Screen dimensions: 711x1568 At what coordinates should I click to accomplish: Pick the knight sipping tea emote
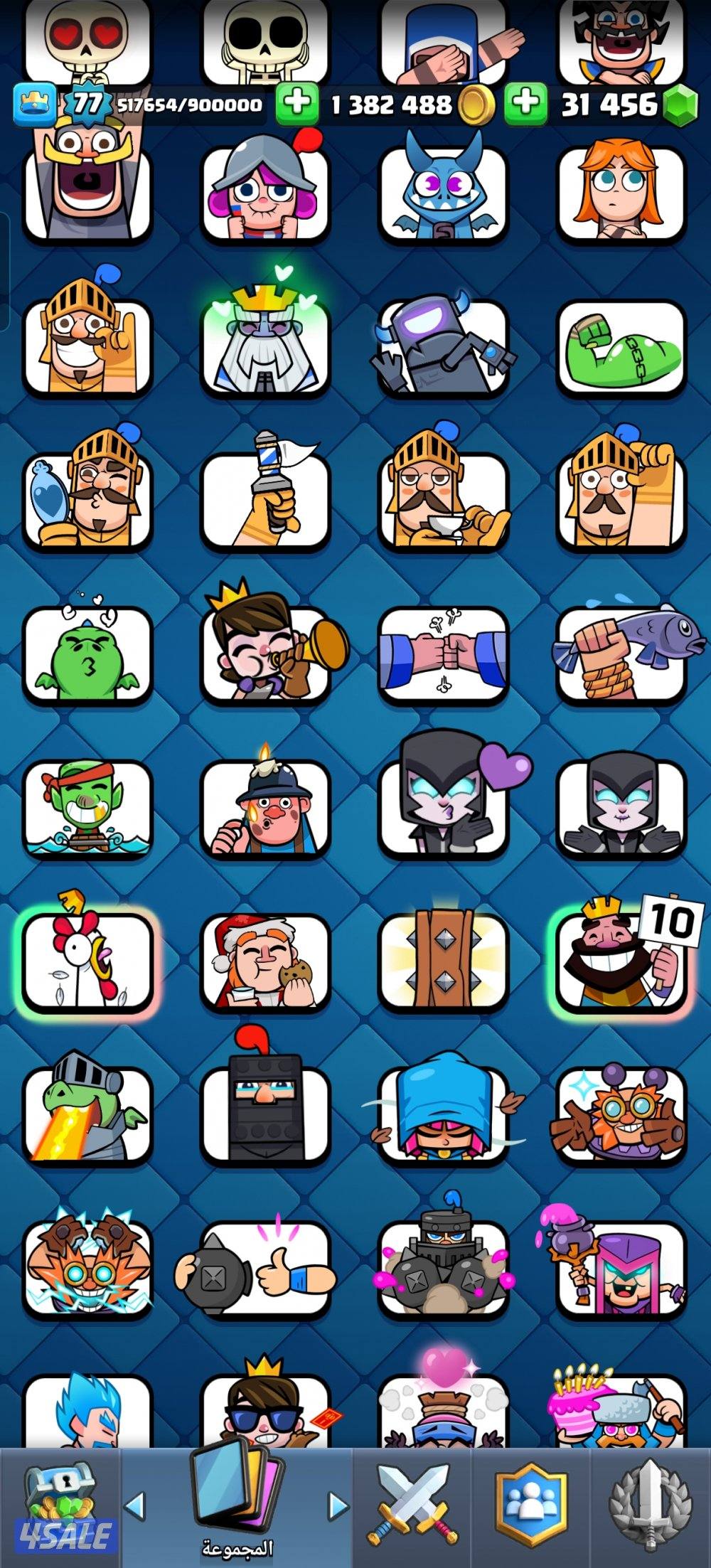click(443, 498)
